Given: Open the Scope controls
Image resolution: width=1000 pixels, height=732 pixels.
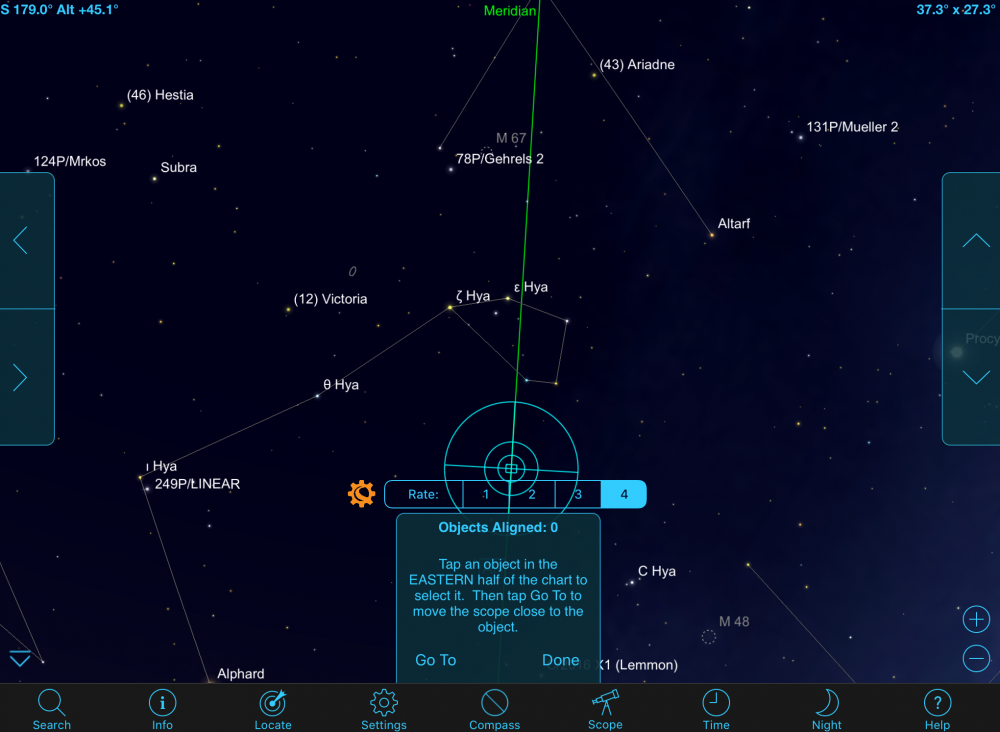Looking at the screenshot, I should (604, 708).
